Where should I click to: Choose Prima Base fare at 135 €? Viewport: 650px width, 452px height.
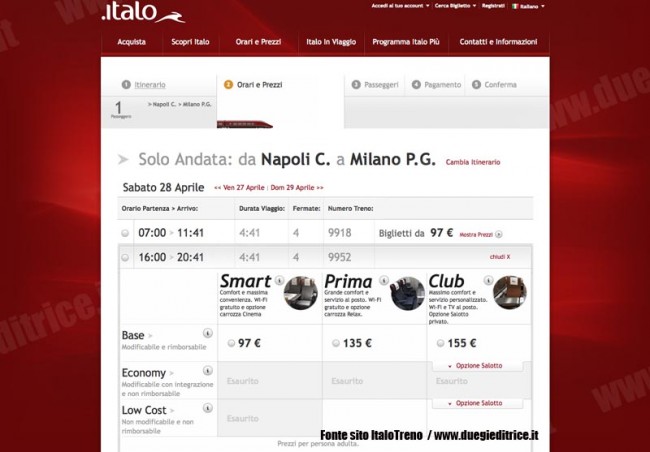337,343
